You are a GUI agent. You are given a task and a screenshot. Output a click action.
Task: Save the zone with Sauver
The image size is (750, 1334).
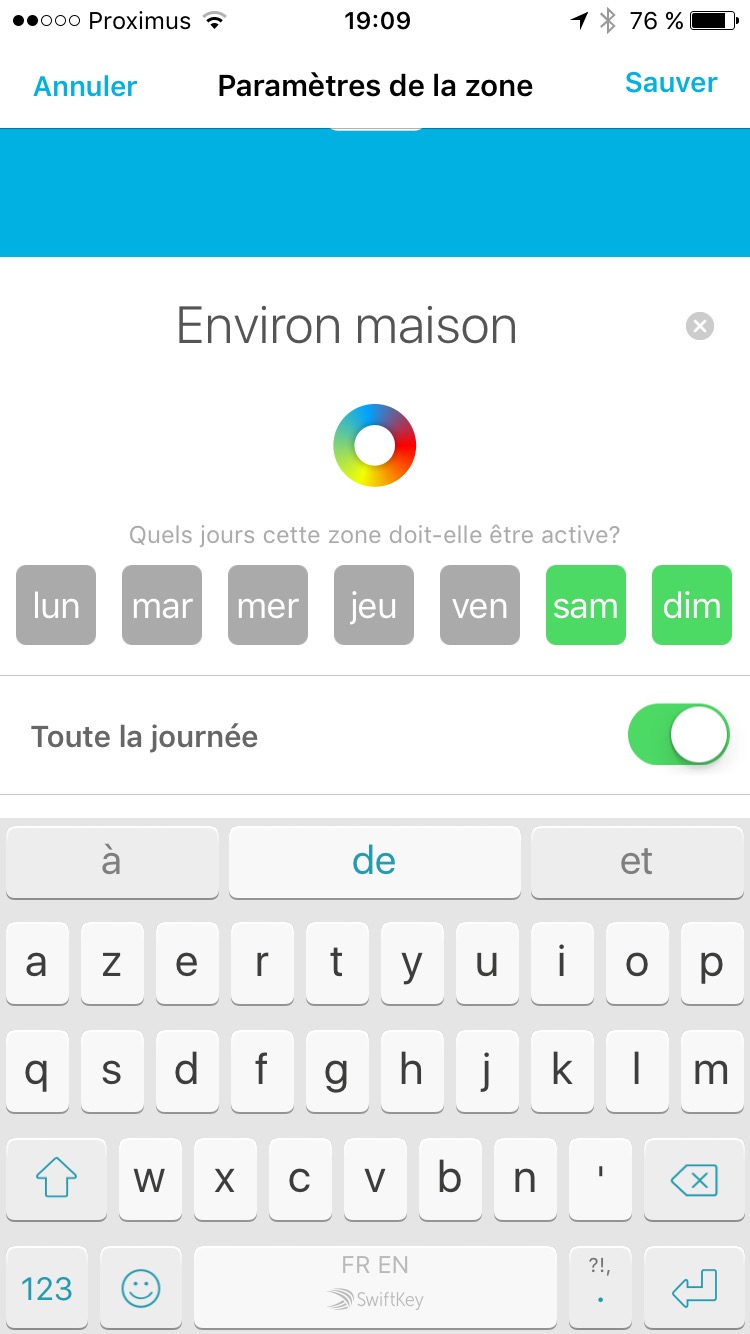(671, 83)
